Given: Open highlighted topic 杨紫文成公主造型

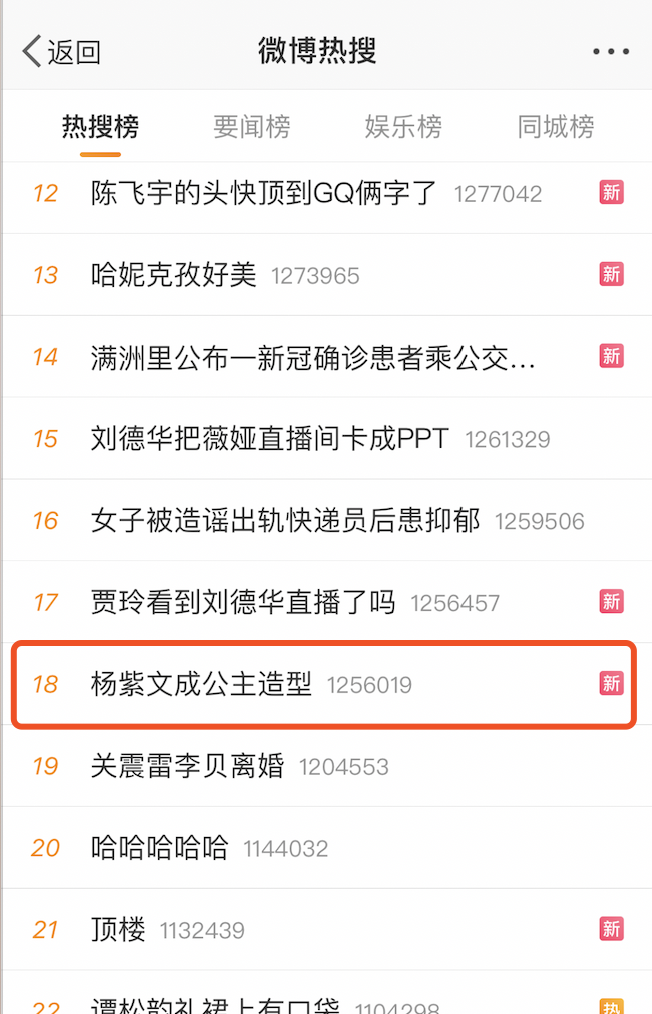Looking at the screenshot, I should (201, 684).
